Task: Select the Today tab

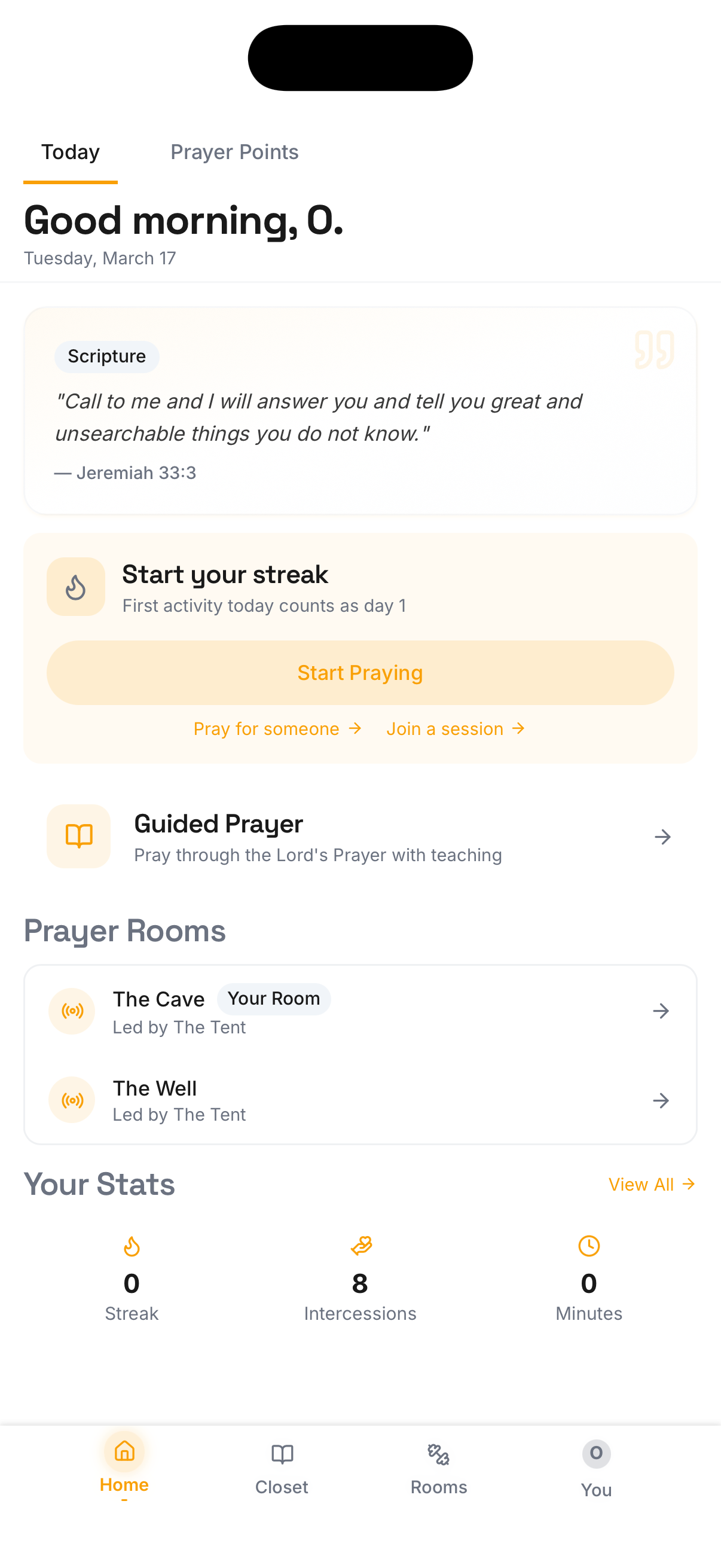Action: pos(70,152)
